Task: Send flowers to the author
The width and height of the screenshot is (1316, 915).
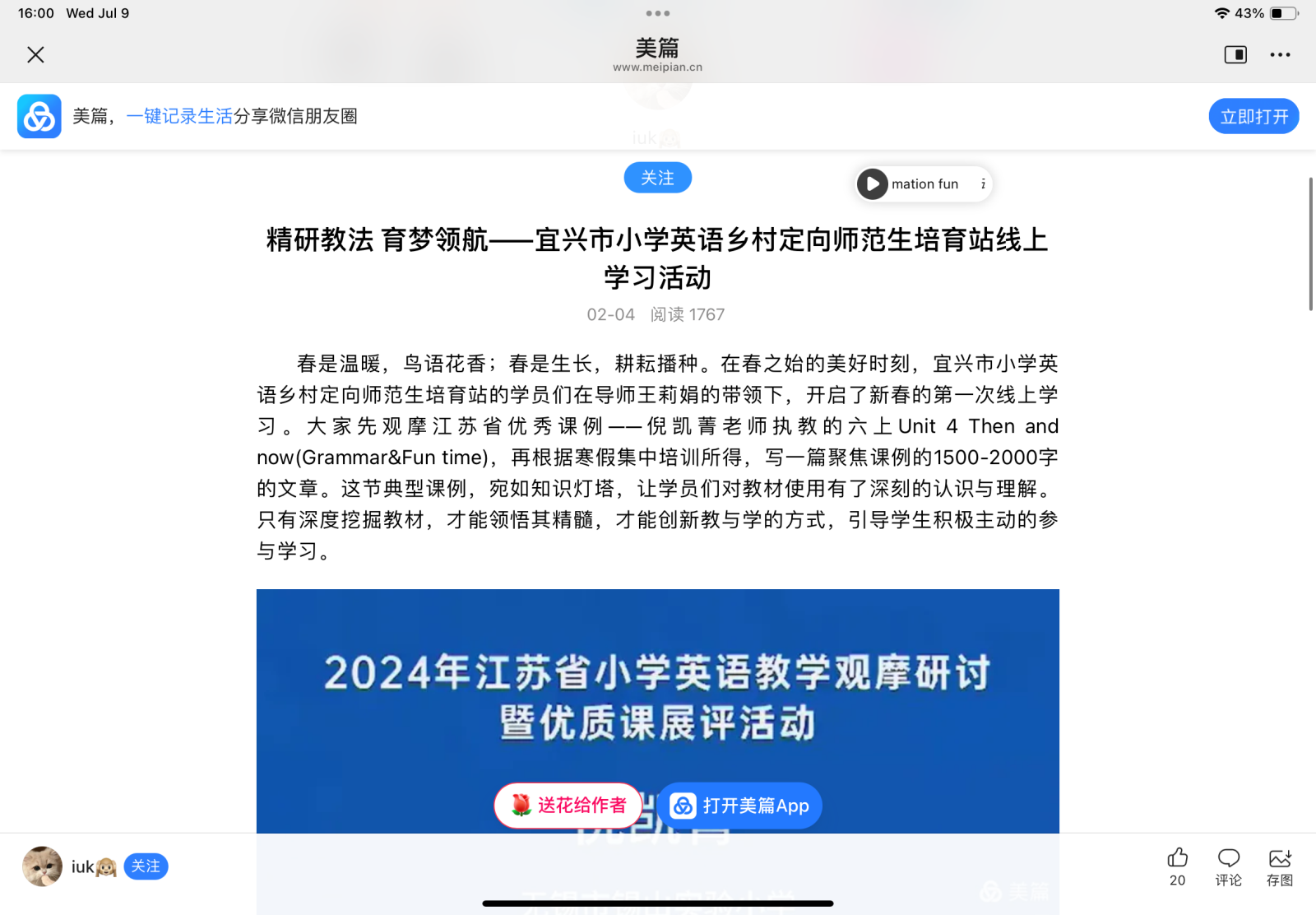Action: 568,806
